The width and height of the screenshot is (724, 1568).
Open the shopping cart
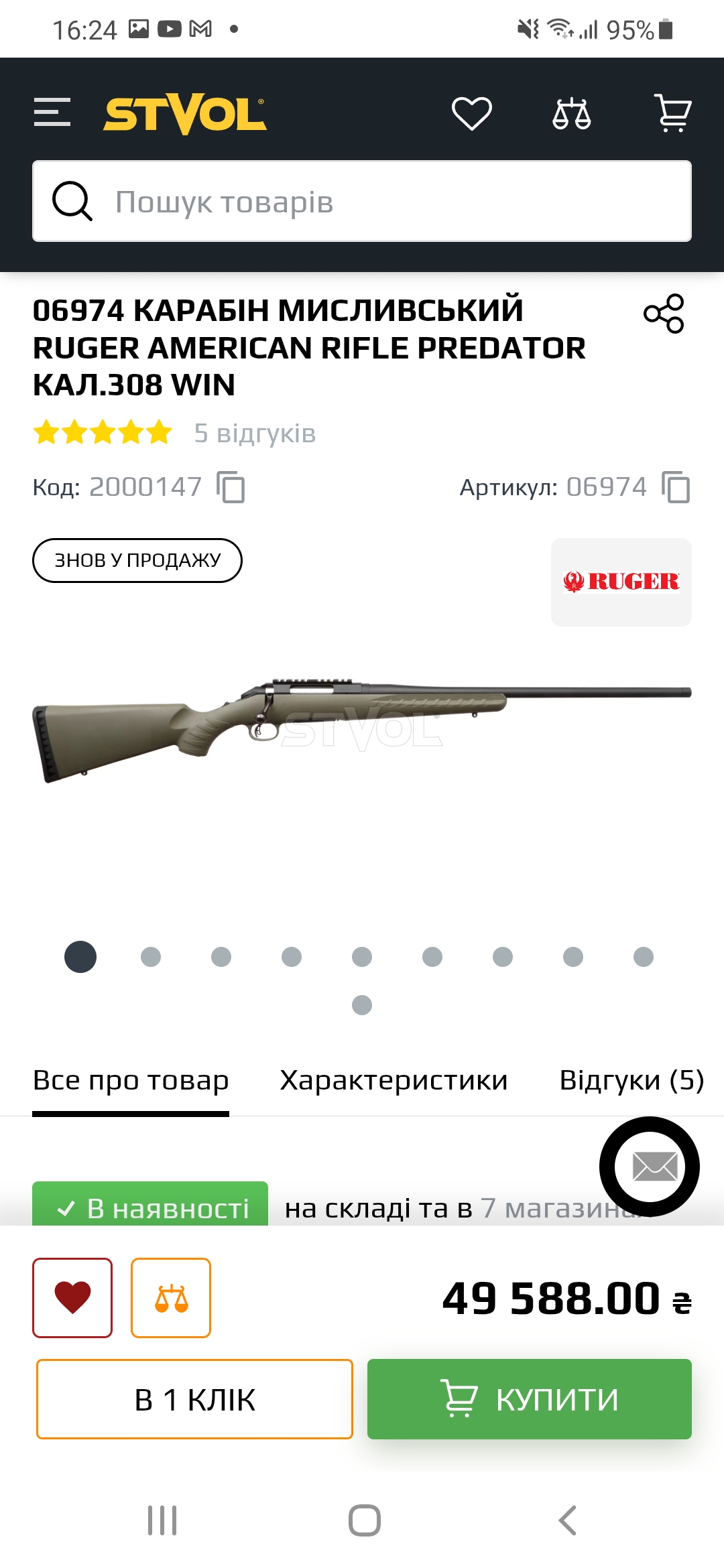[672, 113]
